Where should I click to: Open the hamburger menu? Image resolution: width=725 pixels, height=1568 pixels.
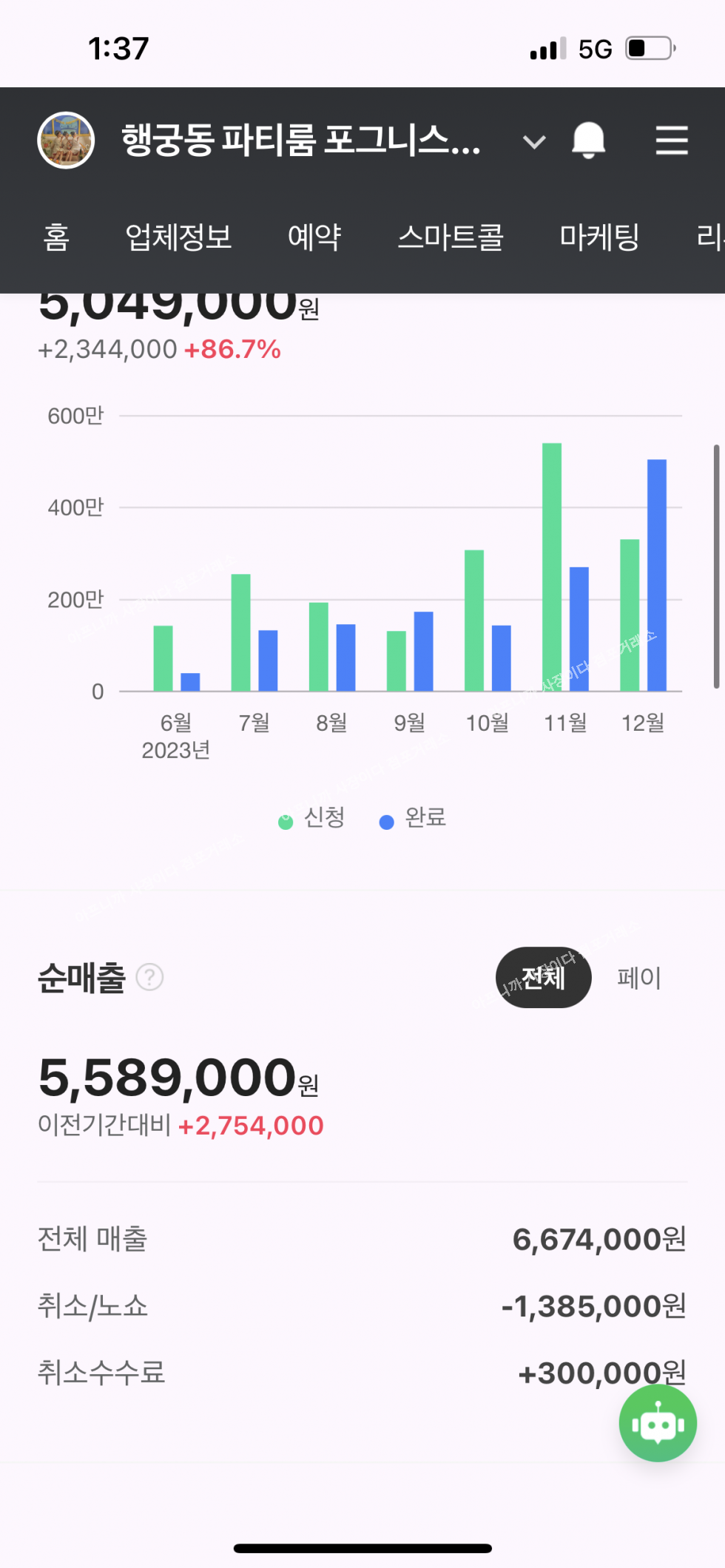pos(672,140)
